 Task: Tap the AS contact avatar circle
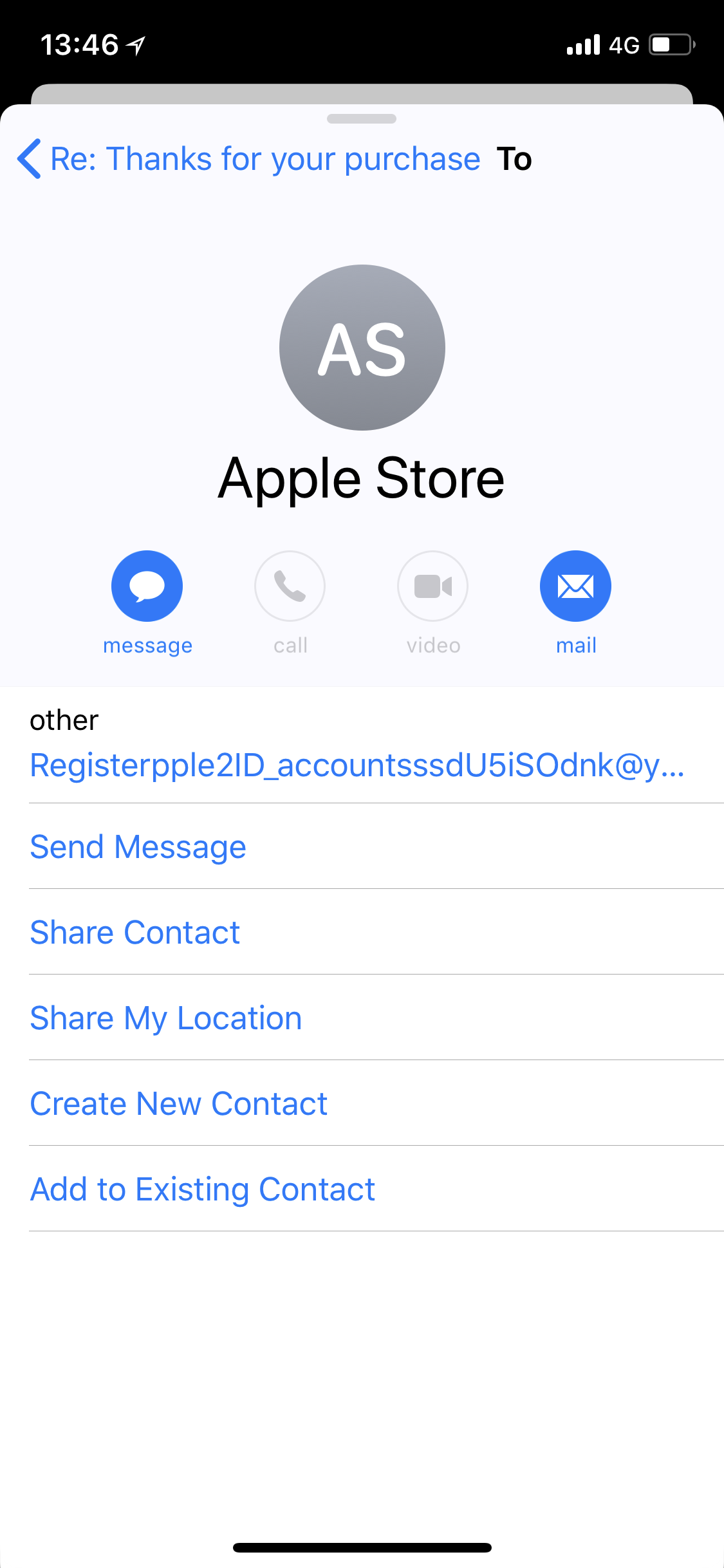click(x=362, y=346)
